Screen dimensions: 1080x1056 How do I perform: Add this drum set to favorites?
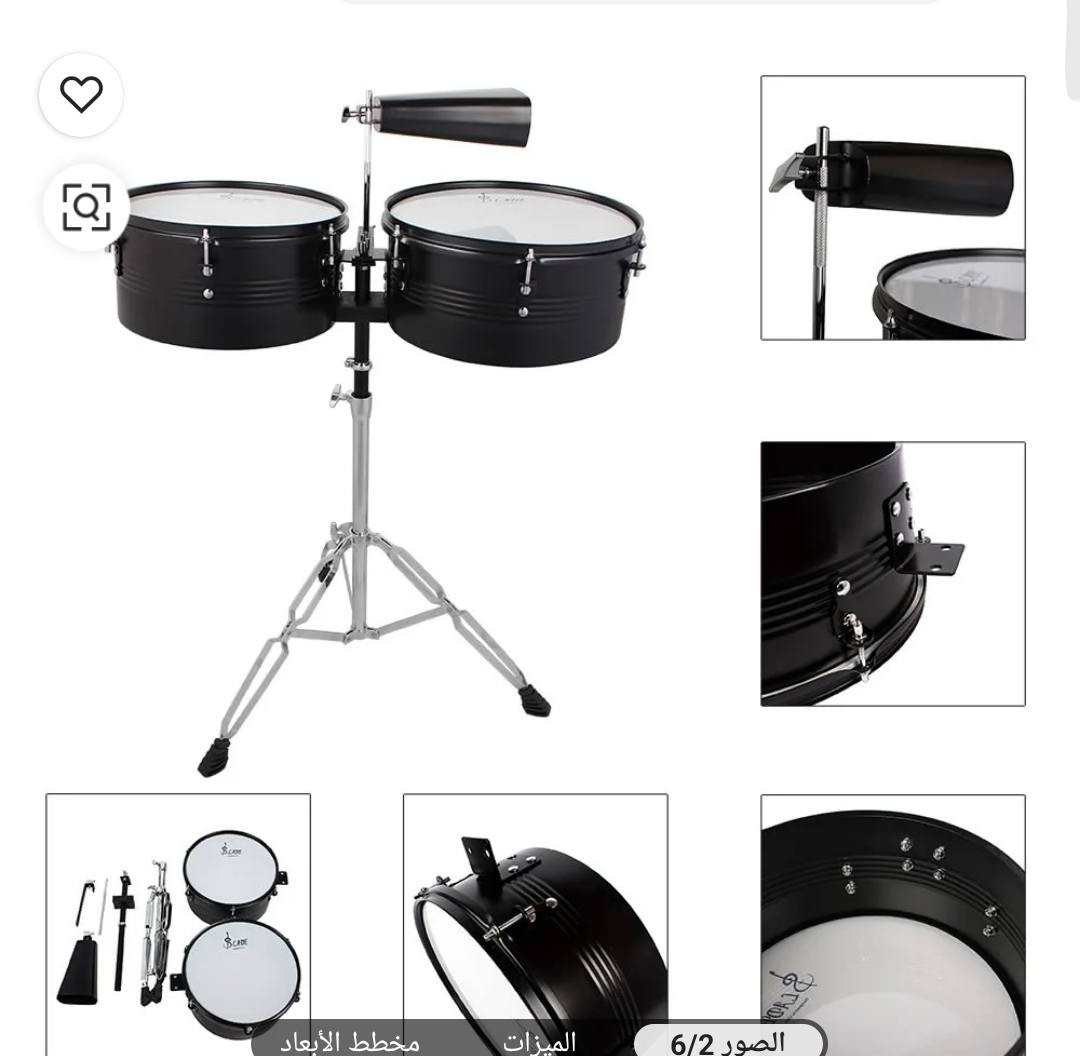81,94
